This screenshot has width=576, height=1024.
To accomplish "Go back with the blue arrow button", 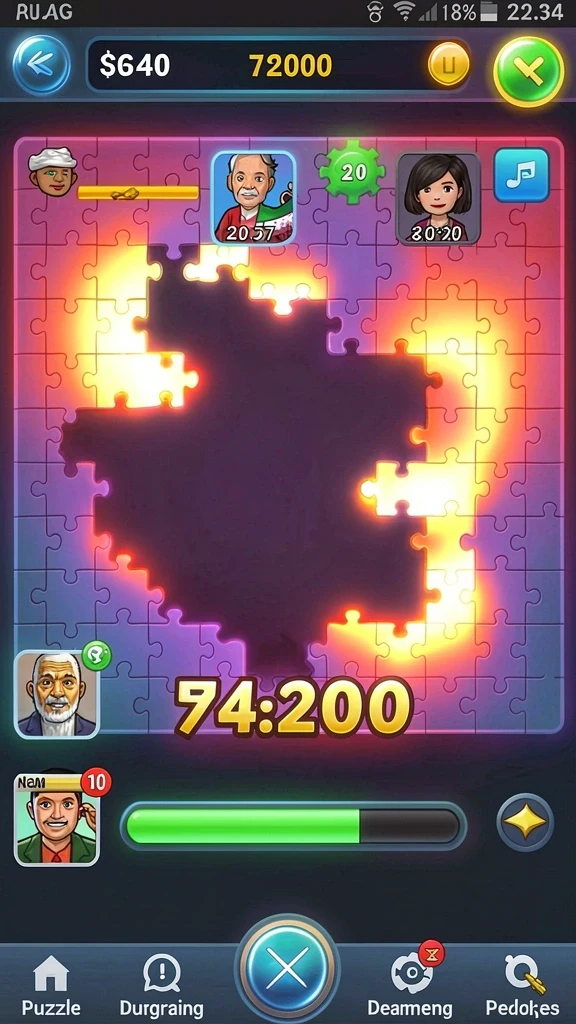I will point(41,64).
